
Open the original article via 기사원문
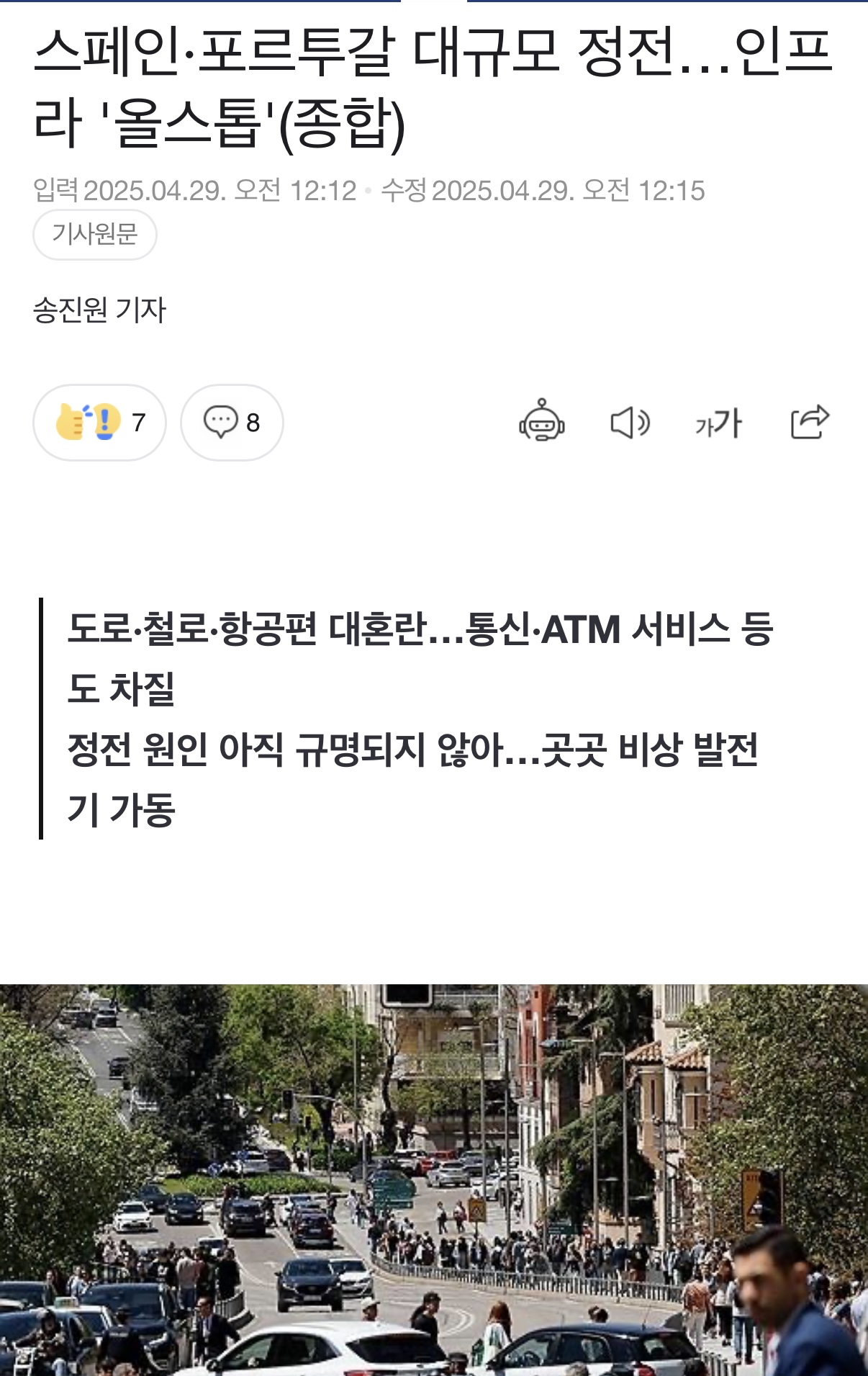click(x=94, y=234)
